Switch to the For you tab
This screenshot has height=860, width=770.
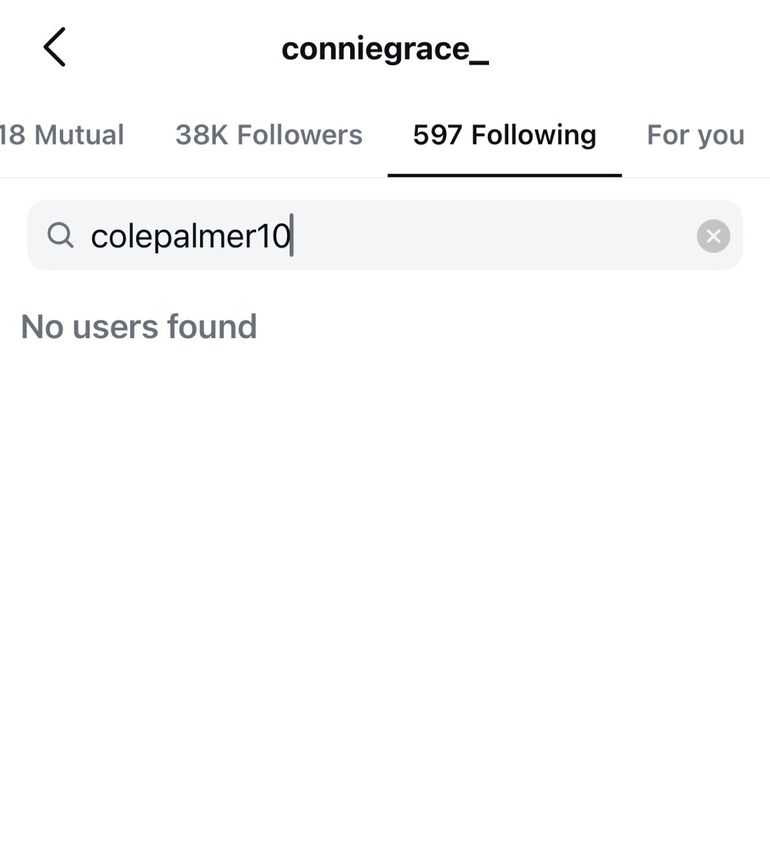695,135
